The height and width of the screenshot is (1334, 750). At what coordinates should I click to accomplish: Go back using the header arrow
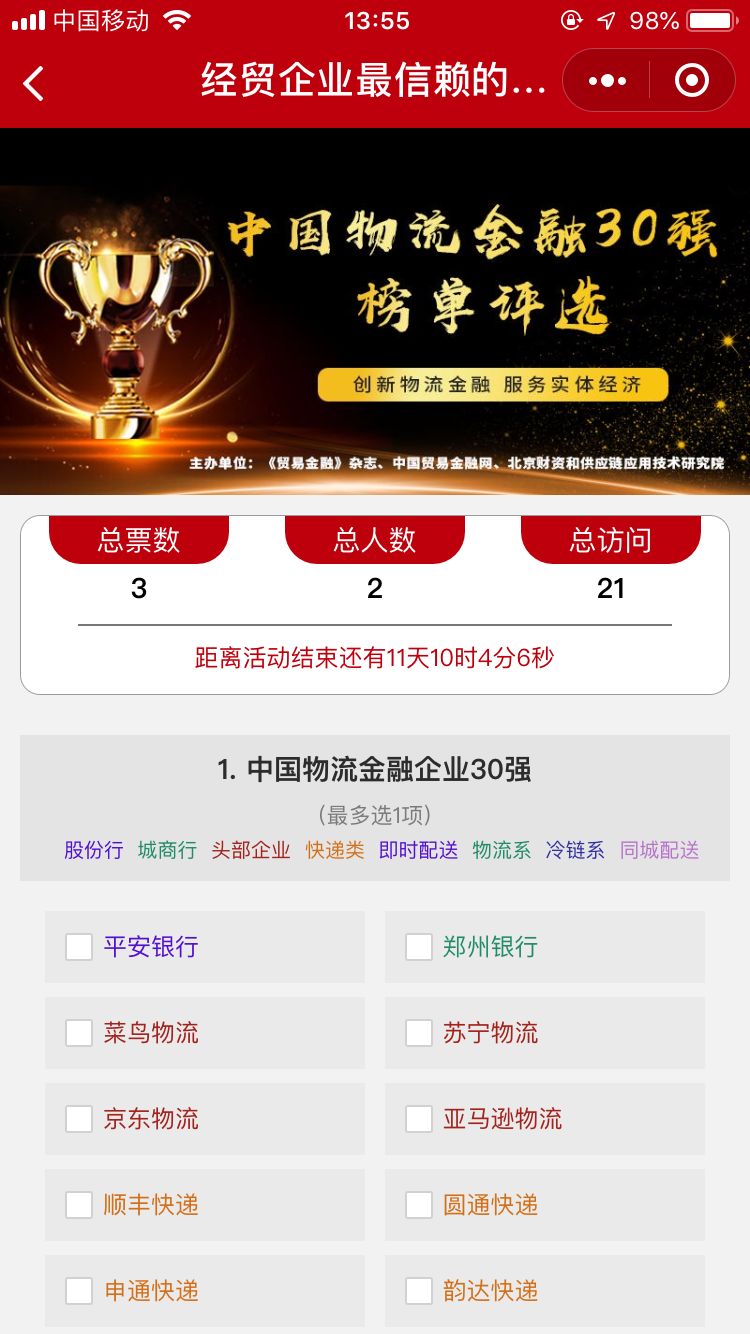tap(34, 83)
